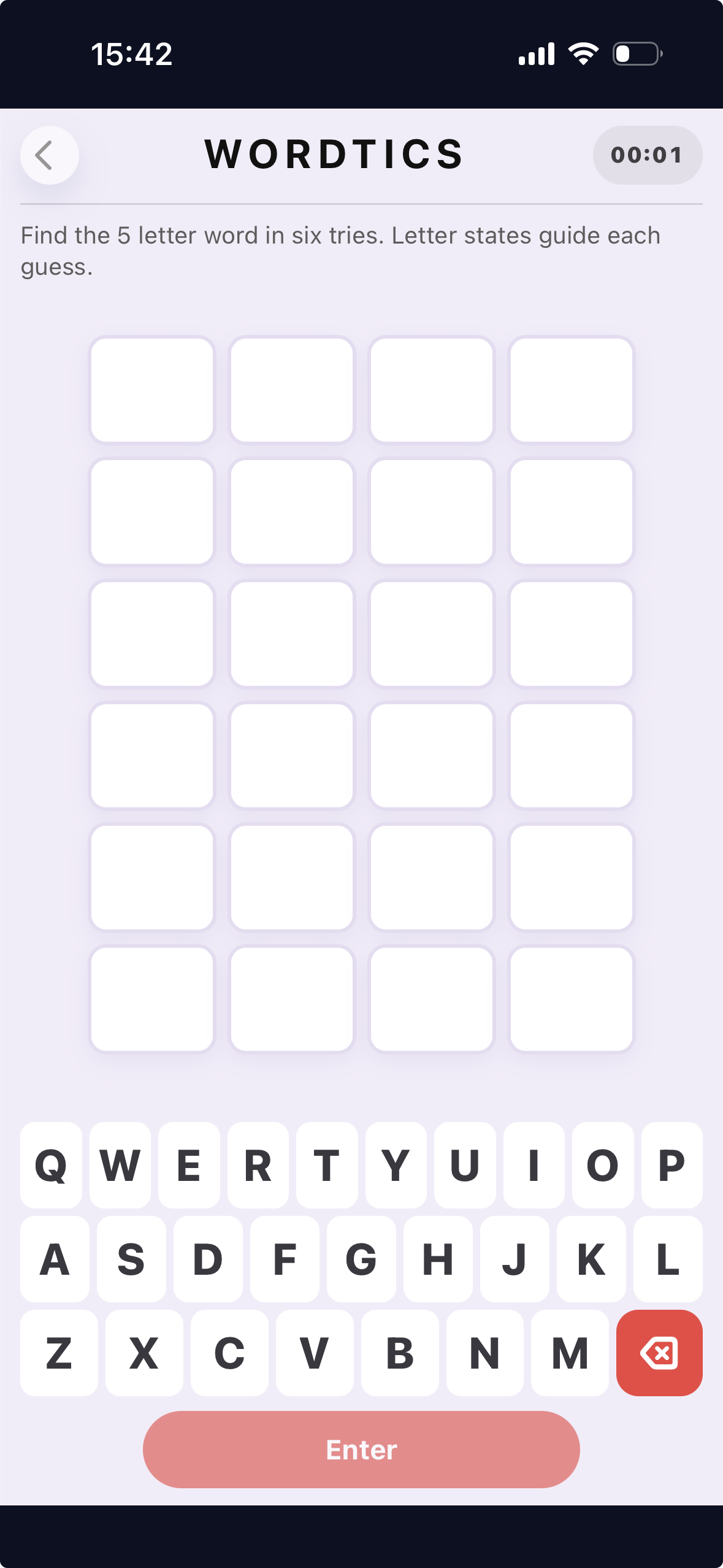
Task: Choose the H key
Action: point(438,1259)
